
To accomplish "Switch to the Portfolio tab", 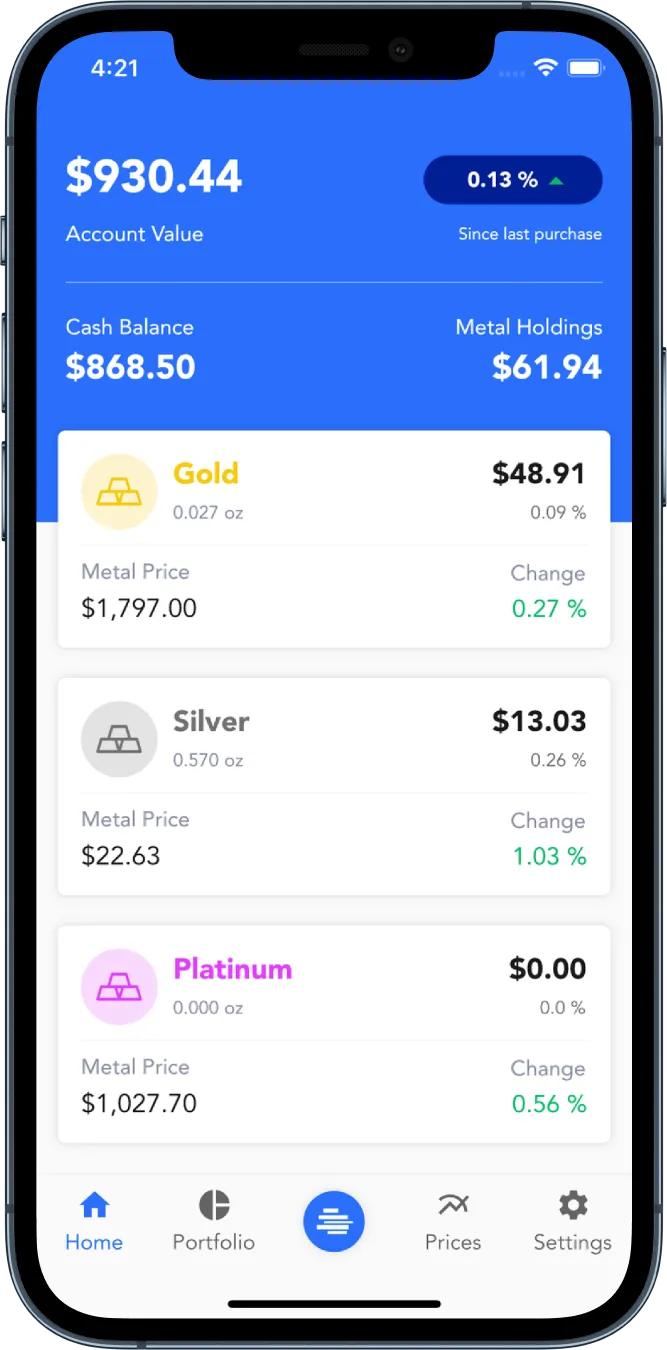I will [214, 1221].
